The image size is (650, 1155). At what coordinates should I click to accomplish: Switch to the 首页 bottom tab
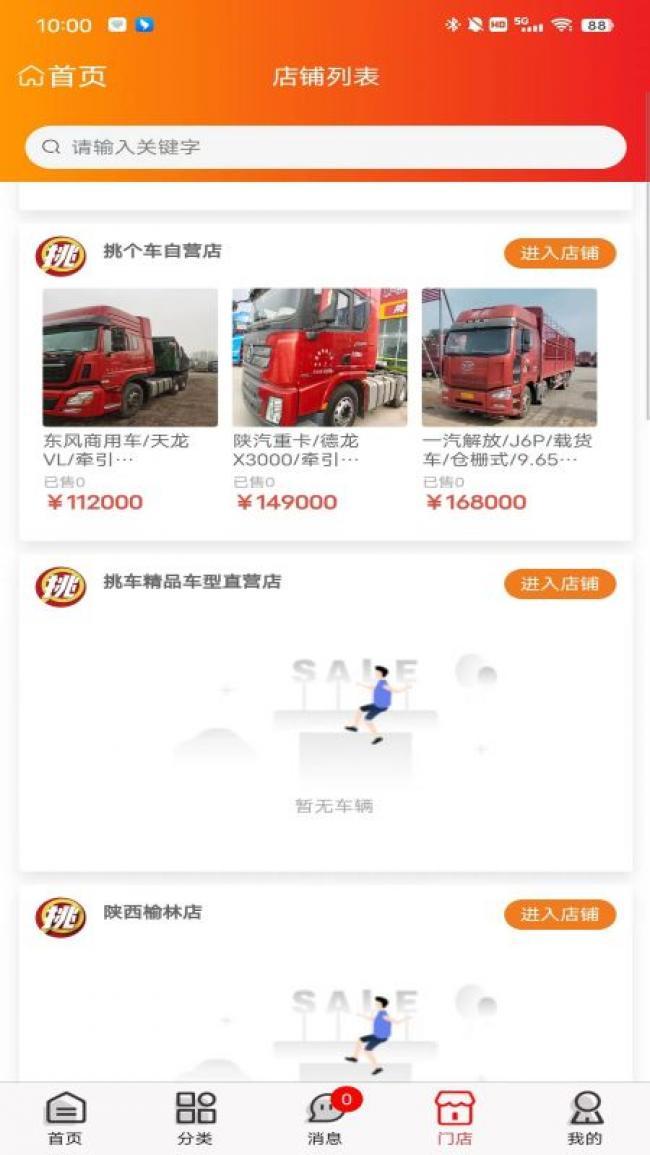[65, 1118]
